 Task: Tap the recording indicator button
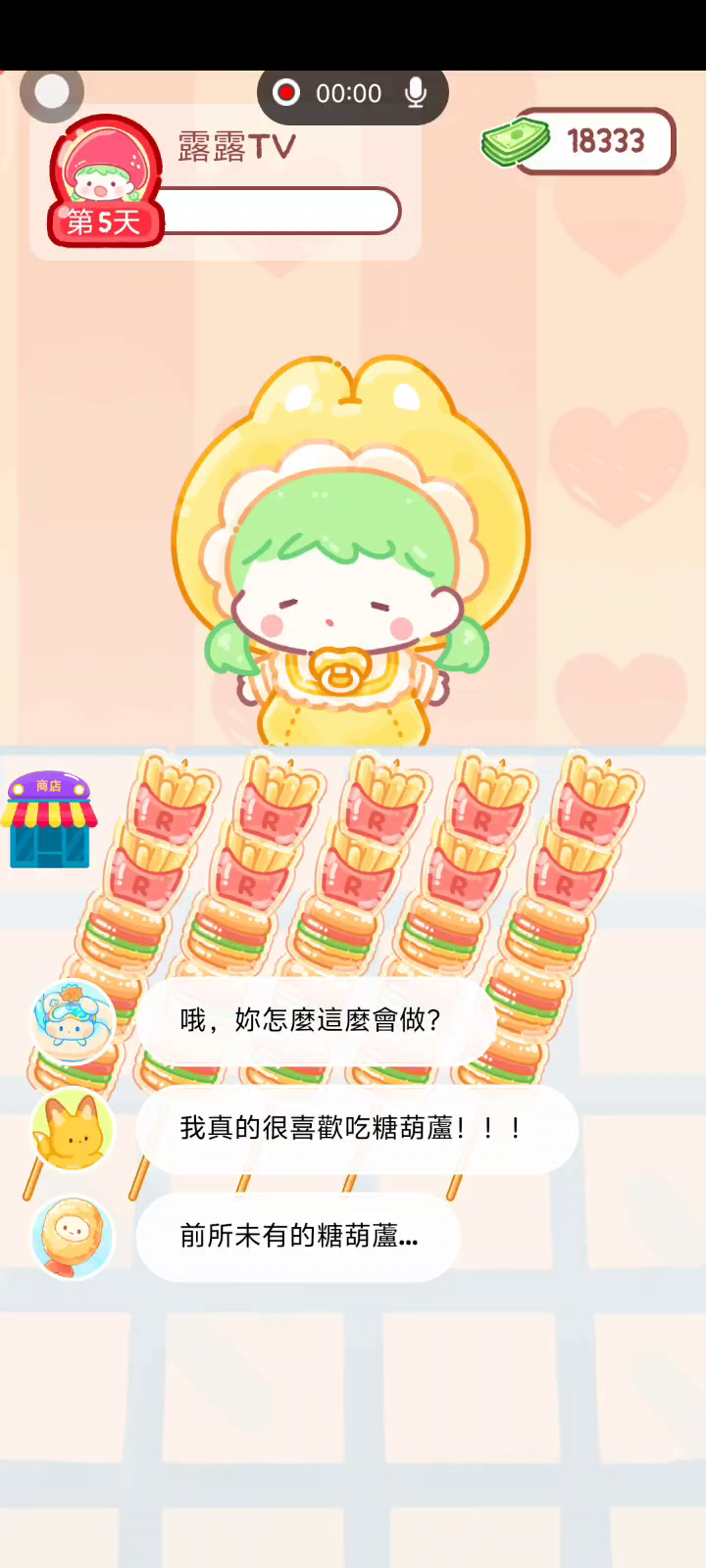point(286,93)
